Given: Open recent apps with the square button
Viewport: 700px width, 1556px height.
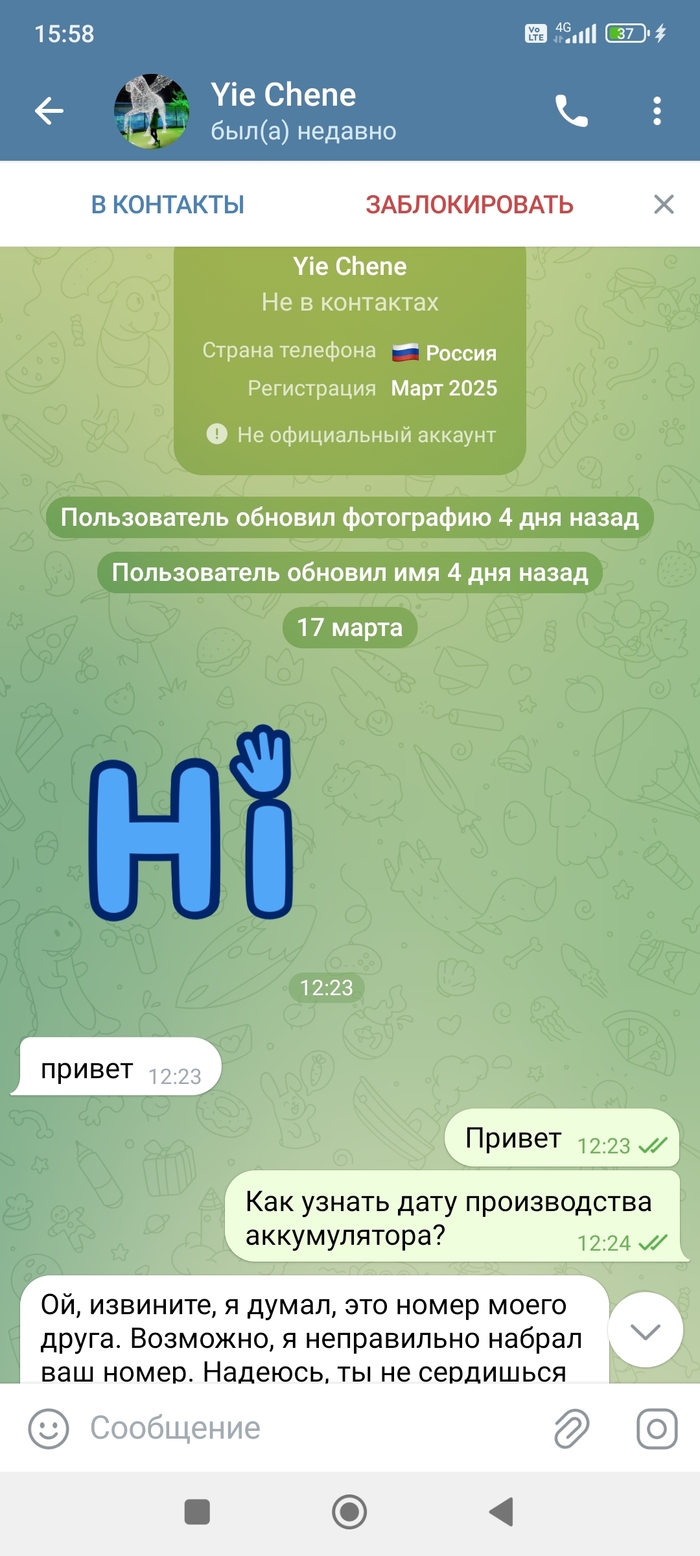Looking at the screenshot, I should point(197,1511).
